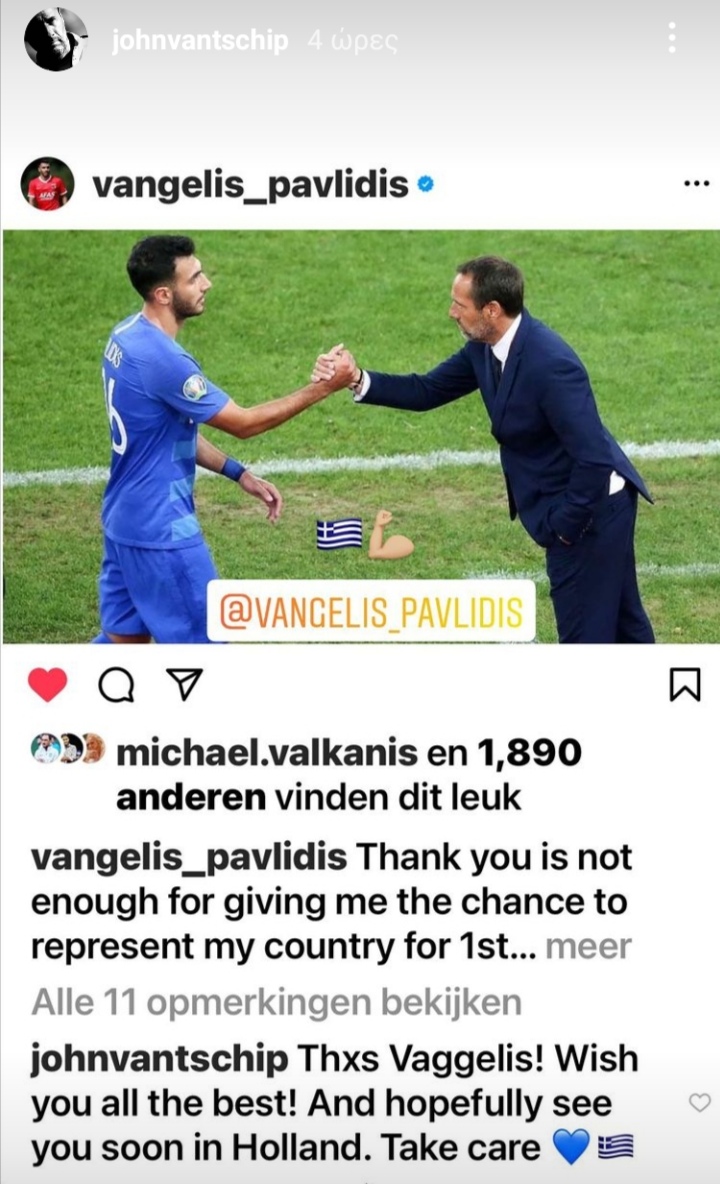Open the @VANGELIS_PAVLIDIS mention sticker
This screenshot has width=720, height=1184.
tap(371, 611)
